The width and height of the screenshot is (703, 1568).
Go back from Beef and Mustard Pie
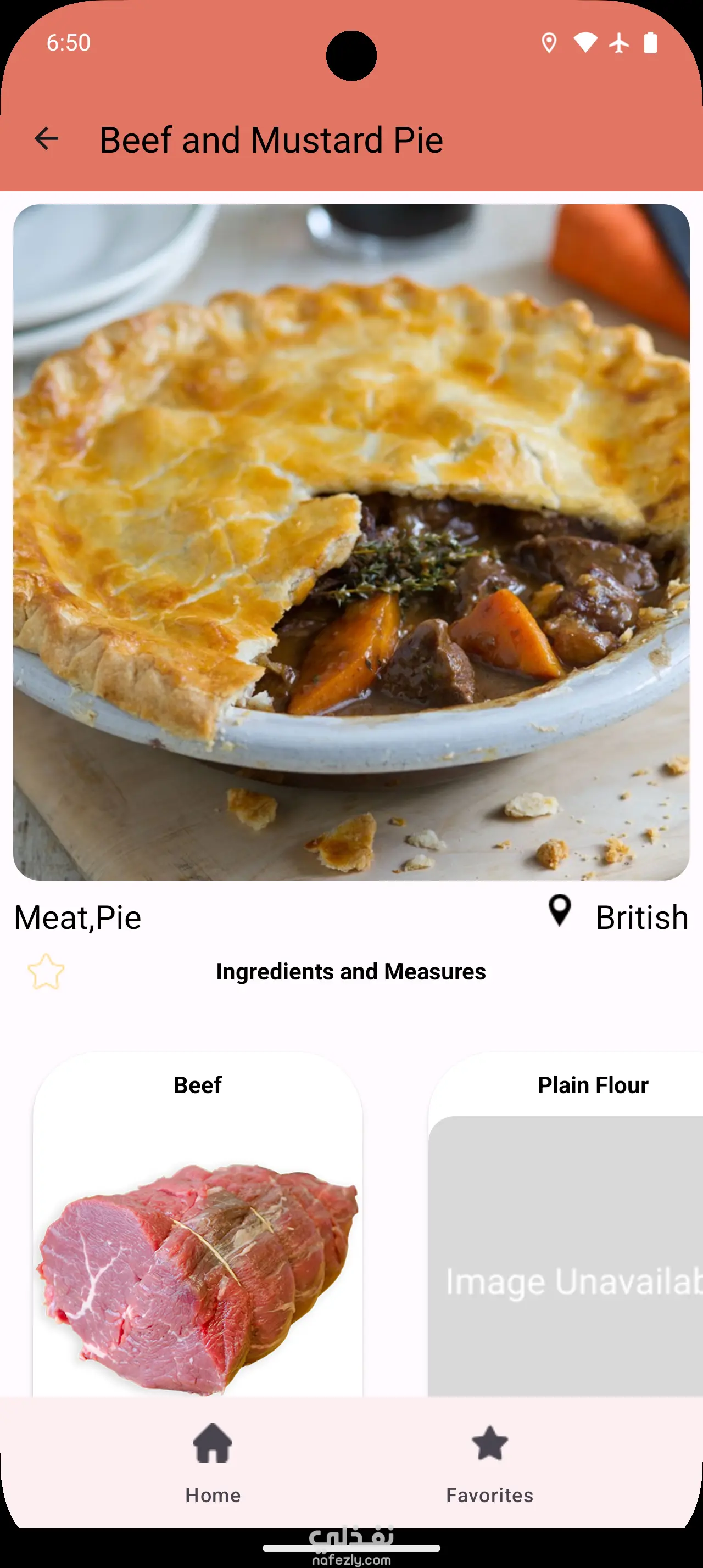[x=46, y=139]
